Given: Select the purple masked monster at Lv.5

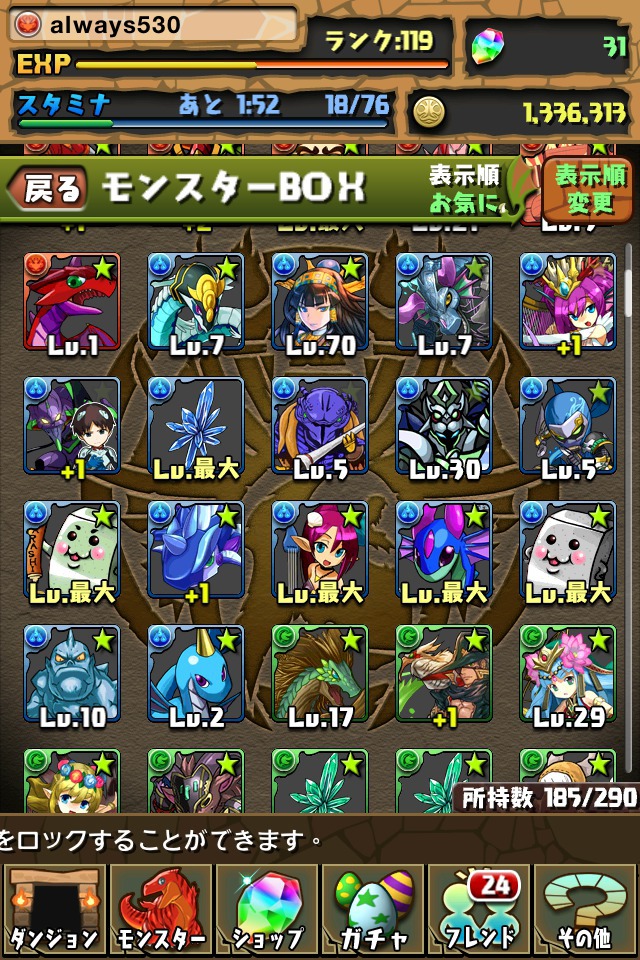Looking at the screenshot, I should pyautogui.click(x=320, y=426).
